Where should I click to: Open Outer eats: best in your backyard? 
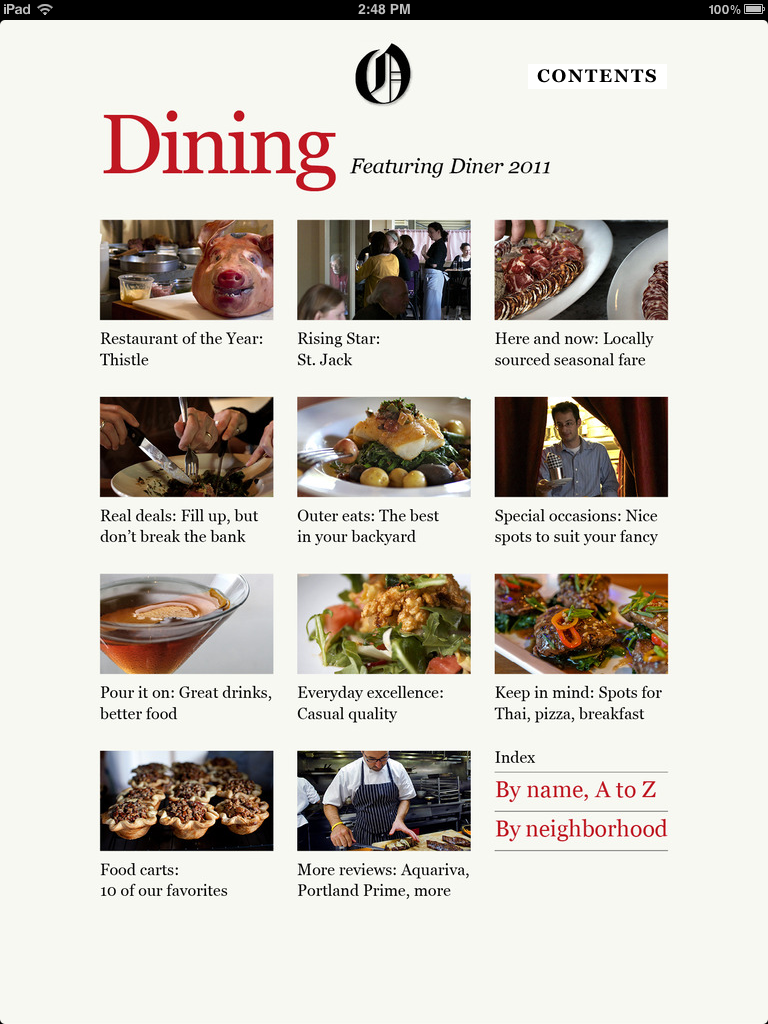click(x=383, y=447)
